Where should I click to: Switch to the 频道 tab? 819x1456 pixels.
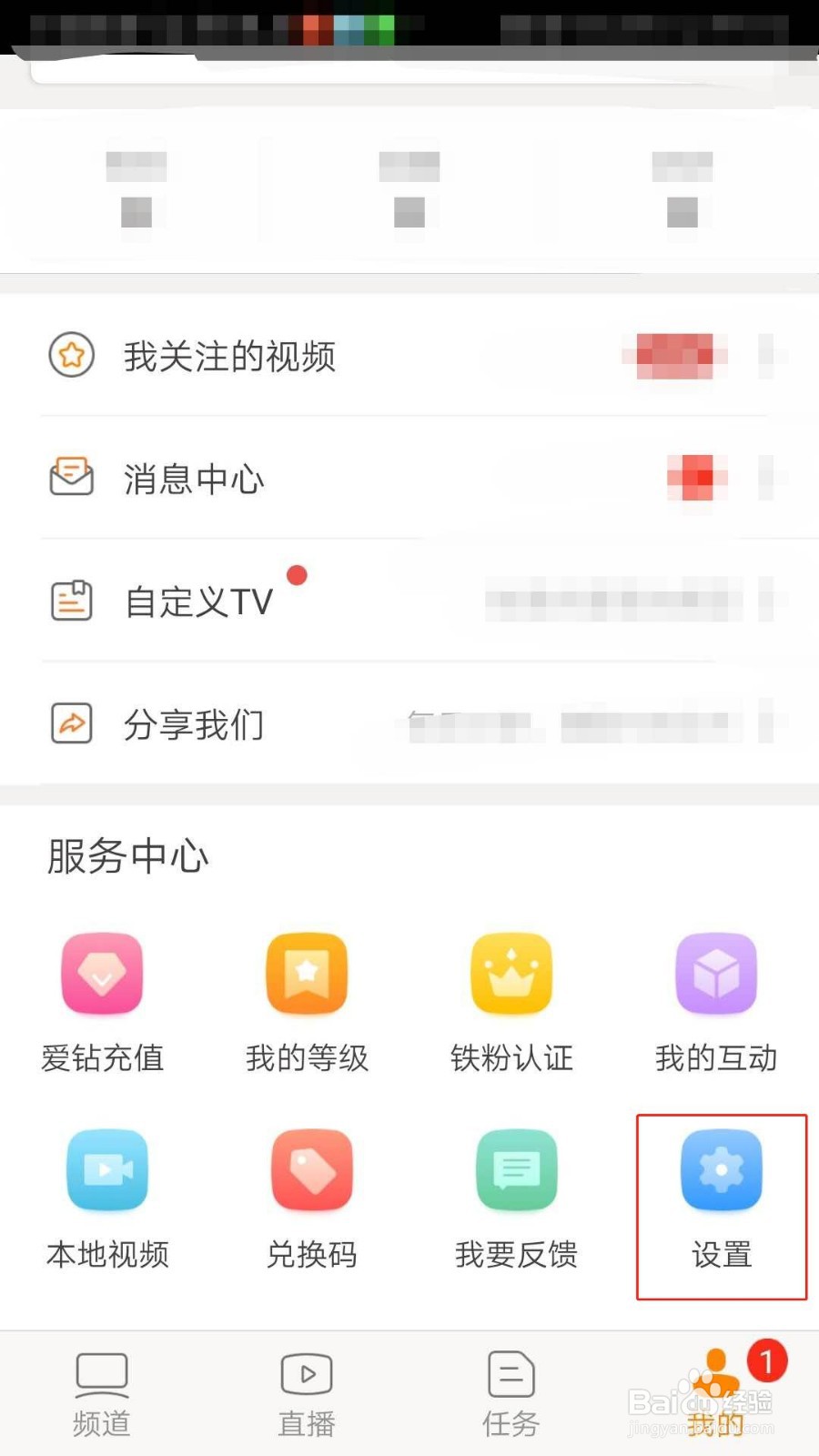(x=102, y=1394)
